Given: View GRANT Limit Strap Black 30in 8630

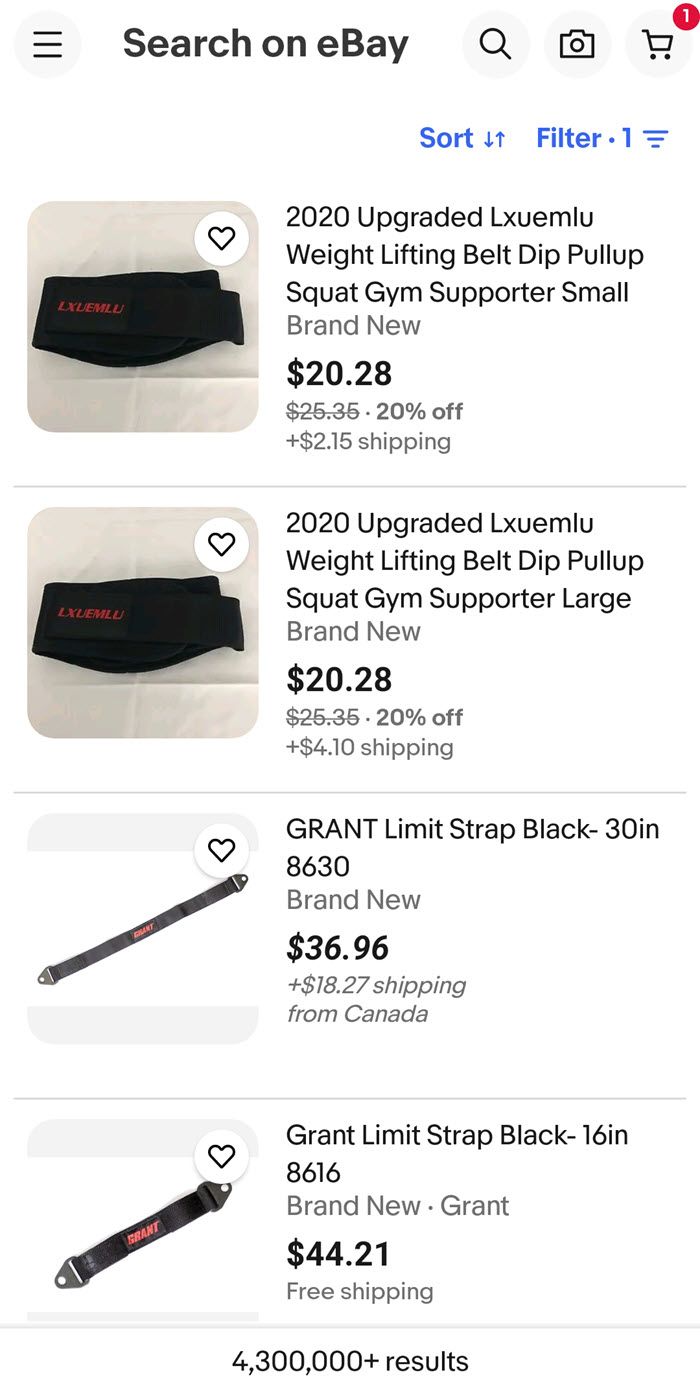Looking at the screenshot, I should pyautogui.click(x=472, y=847).
